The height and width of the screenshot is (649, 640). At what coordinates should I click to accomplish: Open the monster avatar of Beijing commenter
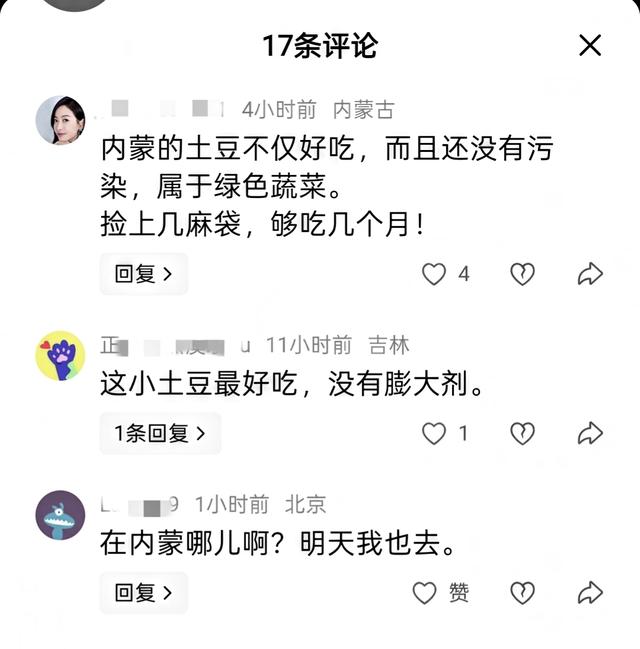coord(60,515)
